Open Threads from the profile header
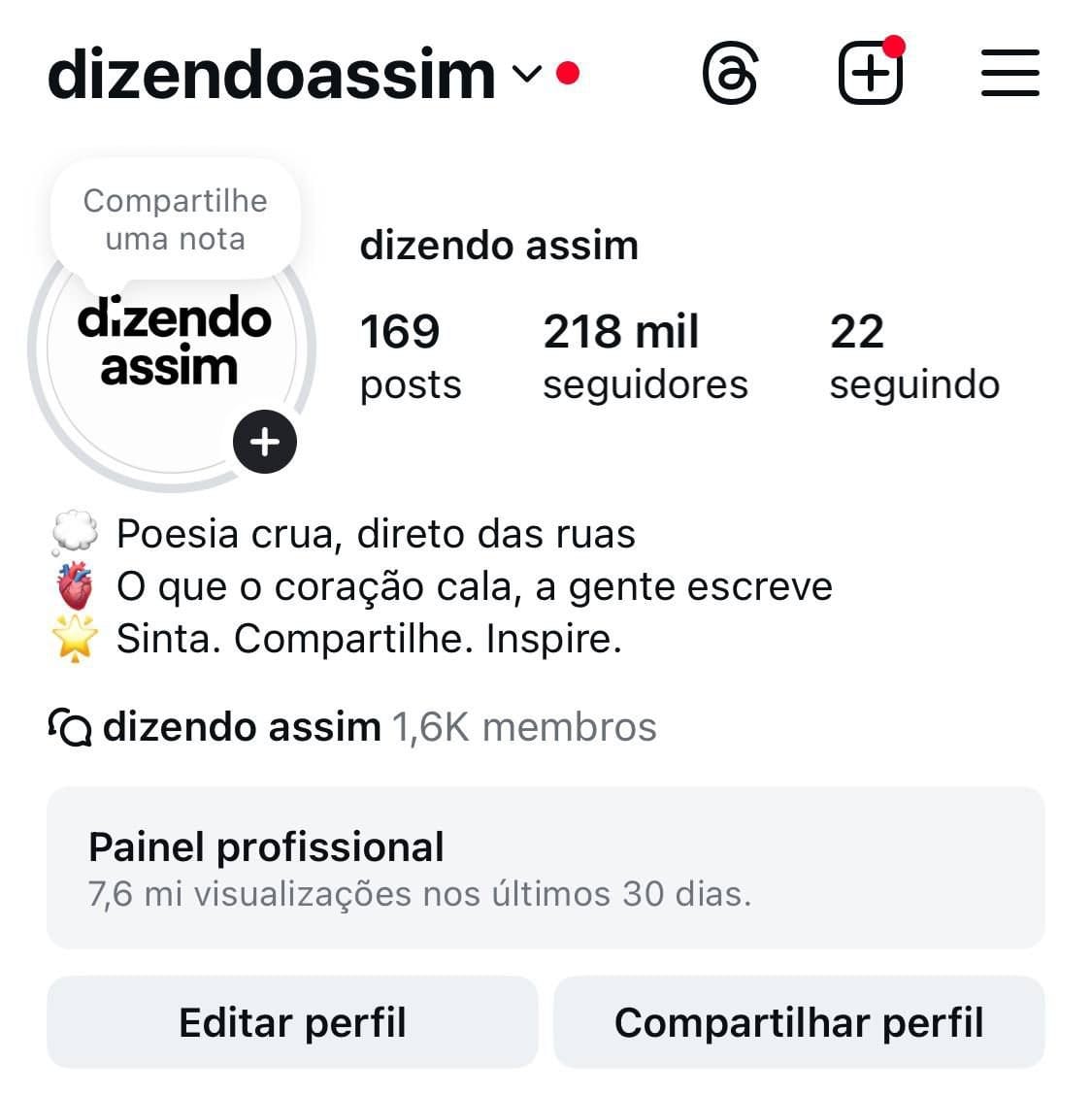1092x1095 pixels. pos(731,72)
